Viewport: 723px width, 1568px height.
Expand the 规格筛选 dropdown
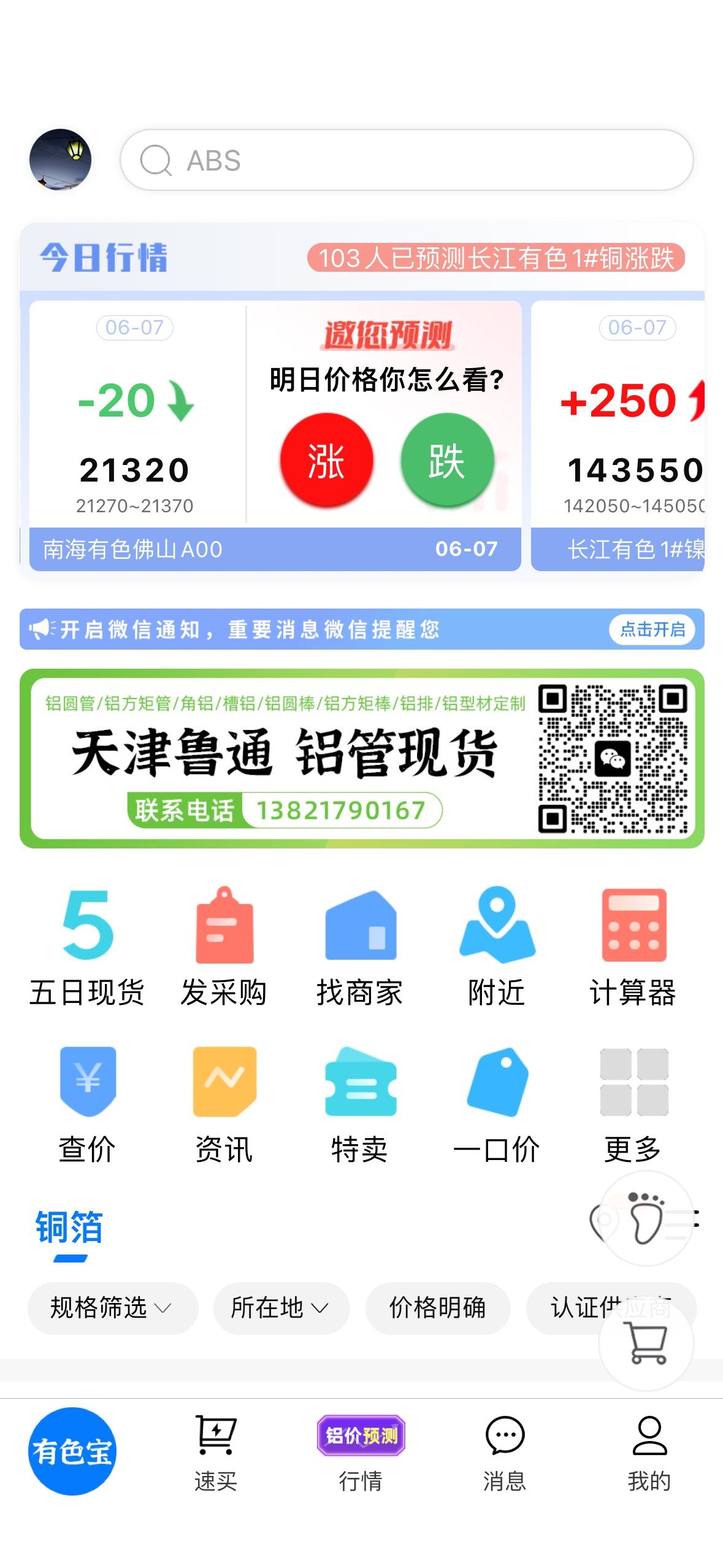click(113, 1307)
